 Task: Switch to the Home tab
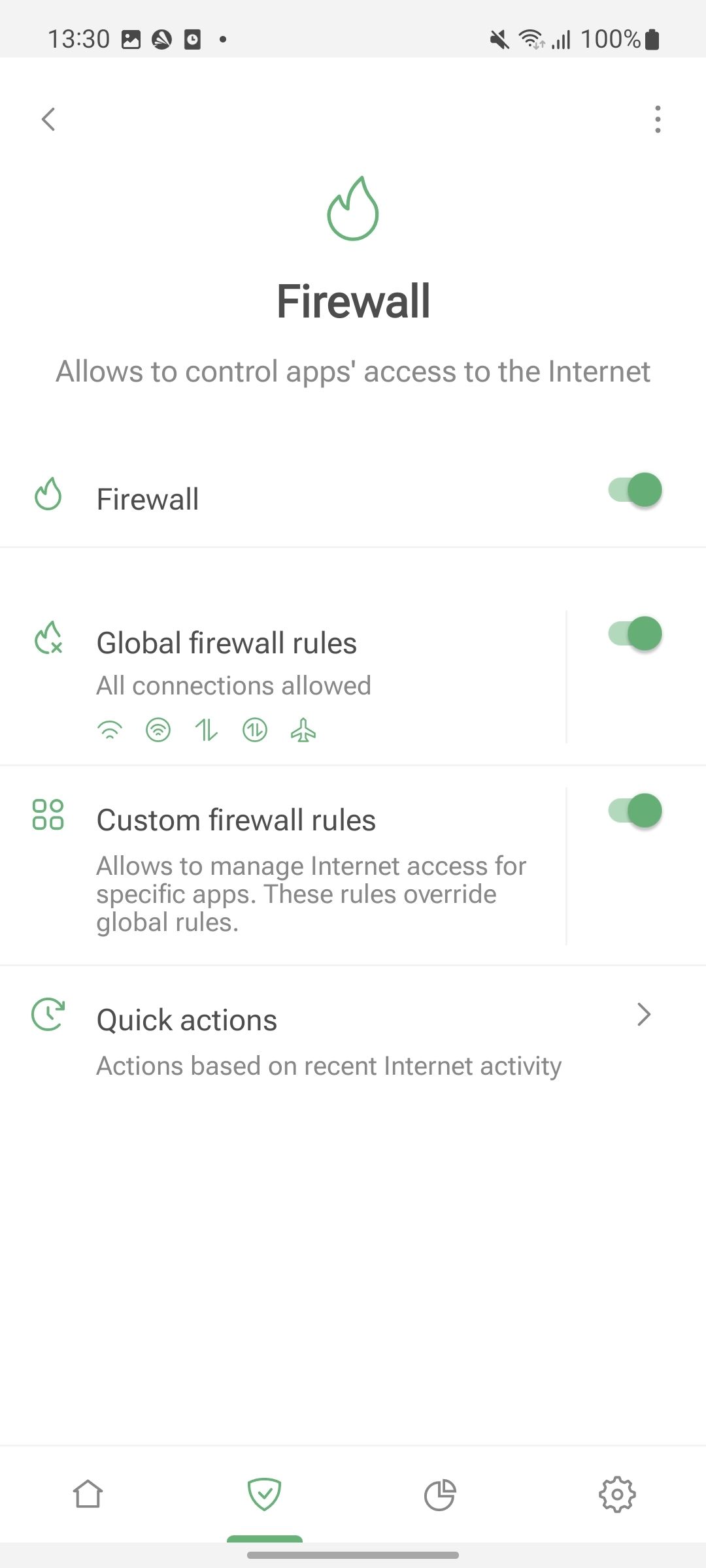click(x=88, y=1494)
